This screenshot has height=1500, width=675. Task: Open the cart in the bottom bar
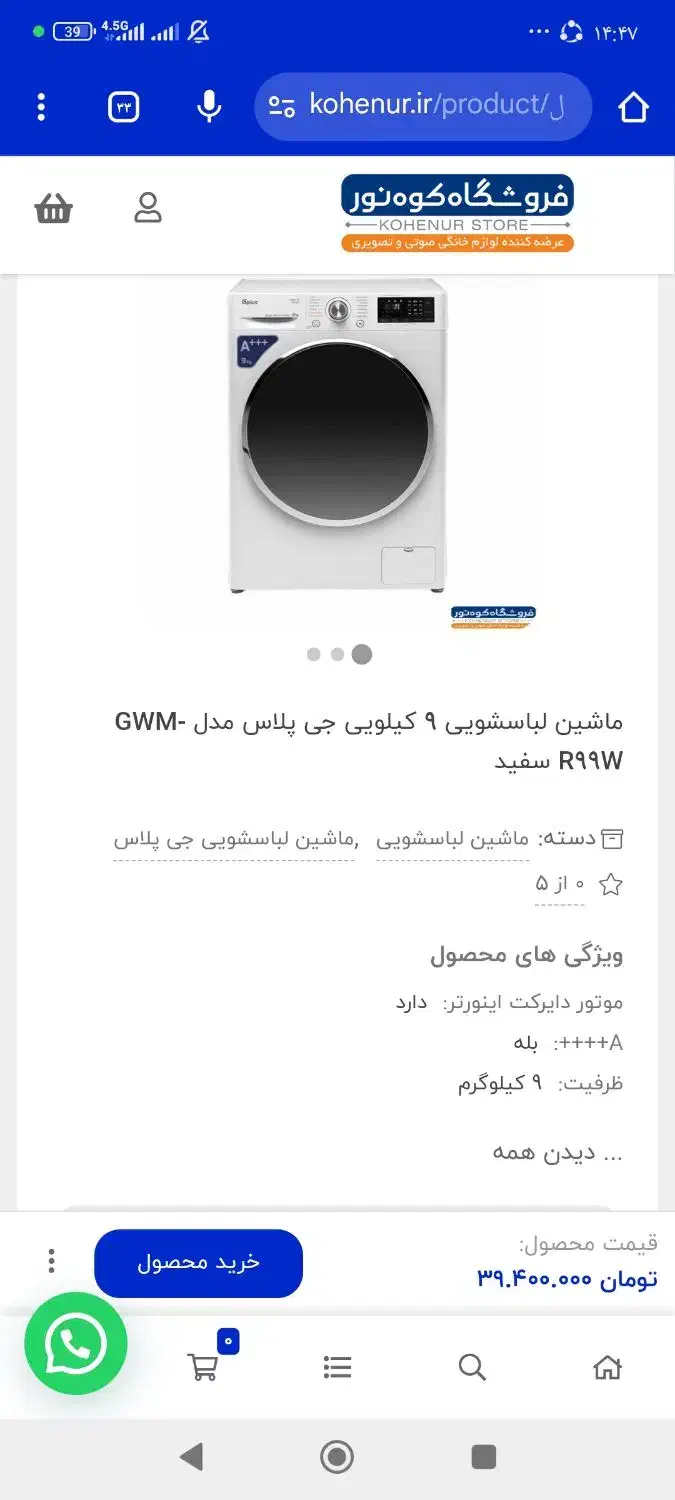tap(203, 1367)
